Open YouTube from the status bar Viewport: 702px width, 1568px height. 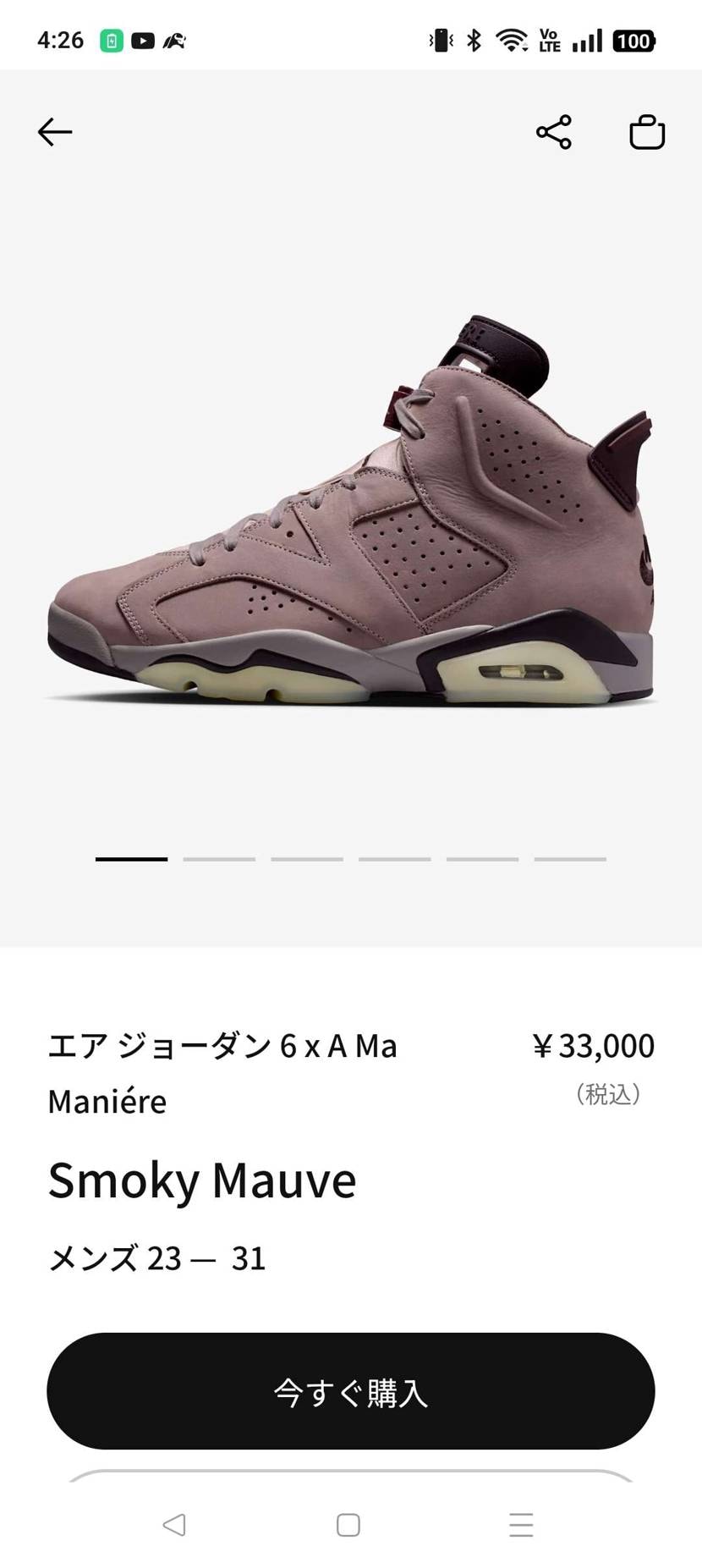coord(143,40)
